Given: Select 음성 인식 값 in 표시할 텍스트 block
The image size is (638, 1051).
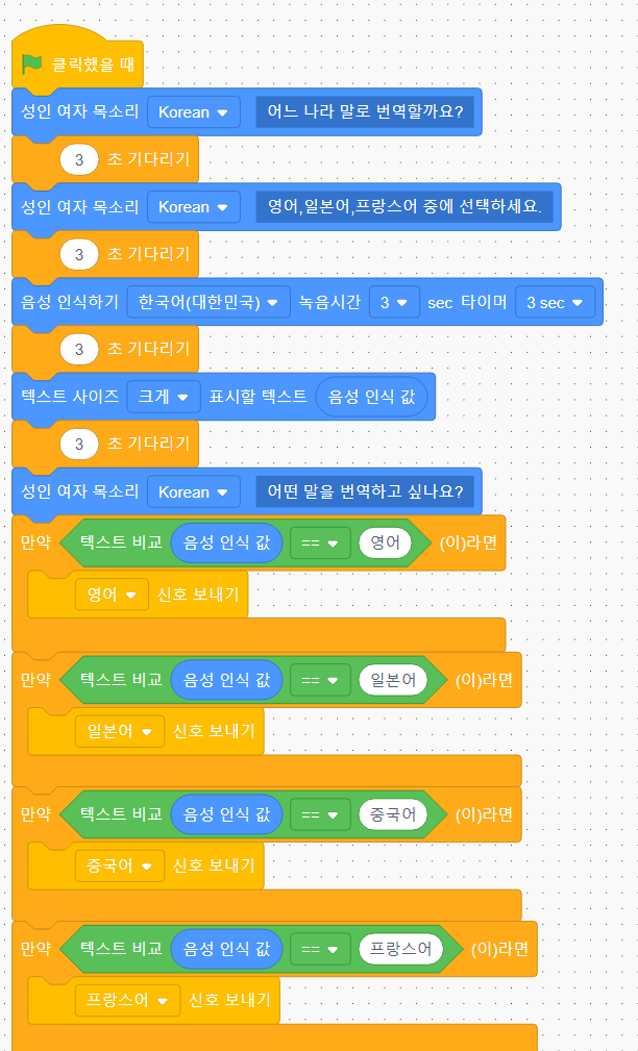Looking at the screenshot, I should 372,397.
